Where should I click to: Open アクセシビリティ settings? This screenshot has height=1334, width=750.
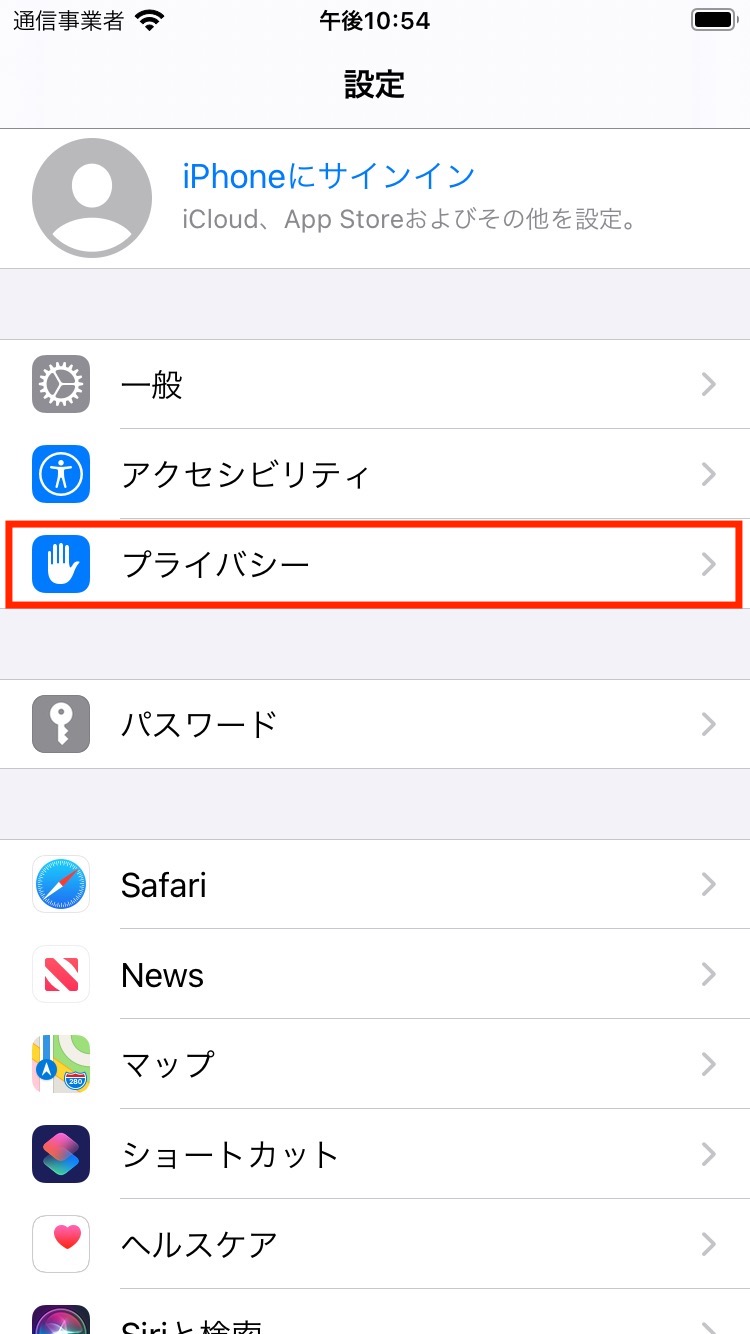375,474
